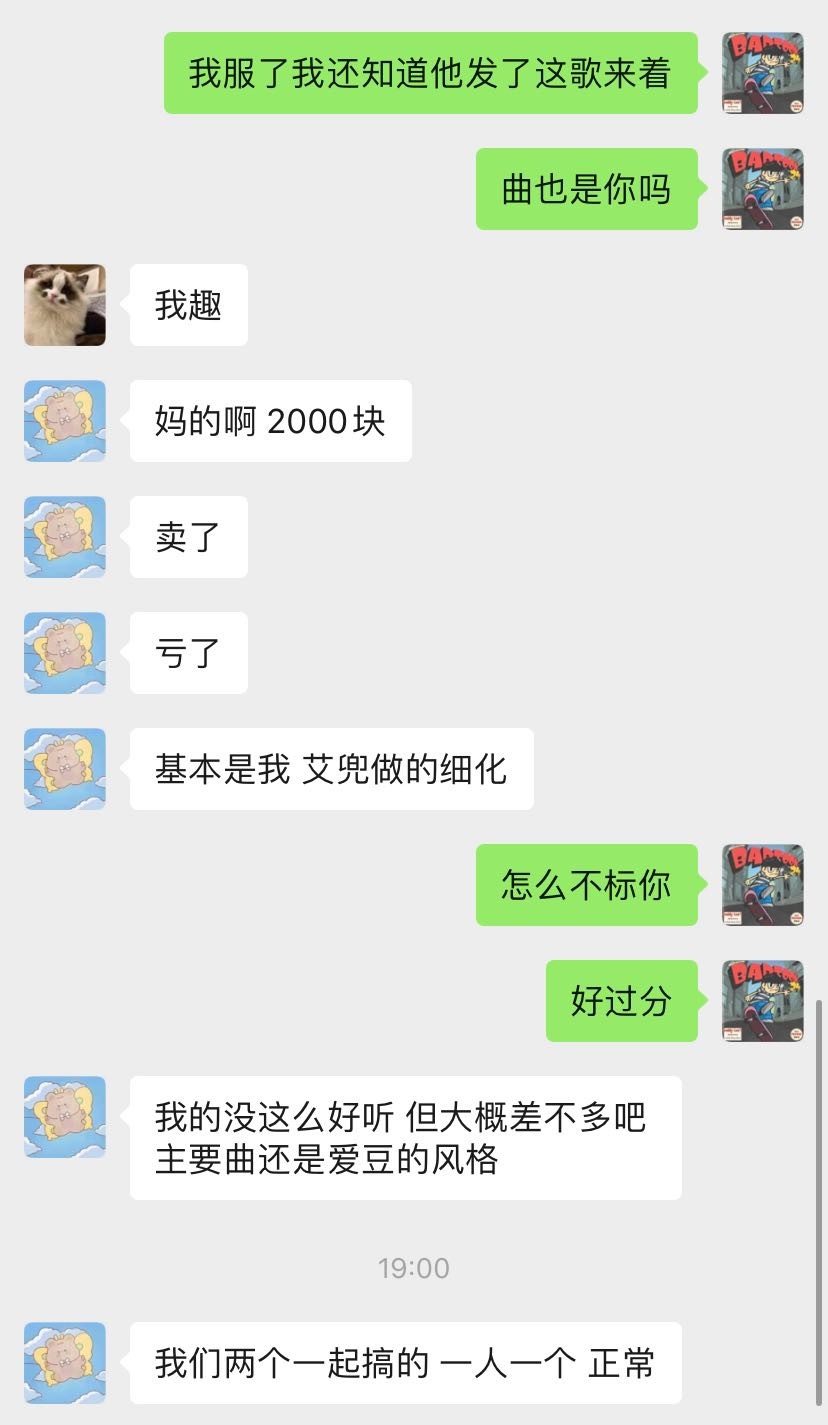Open cat avatar profile beside 我趣

click(x=65, y=305)
